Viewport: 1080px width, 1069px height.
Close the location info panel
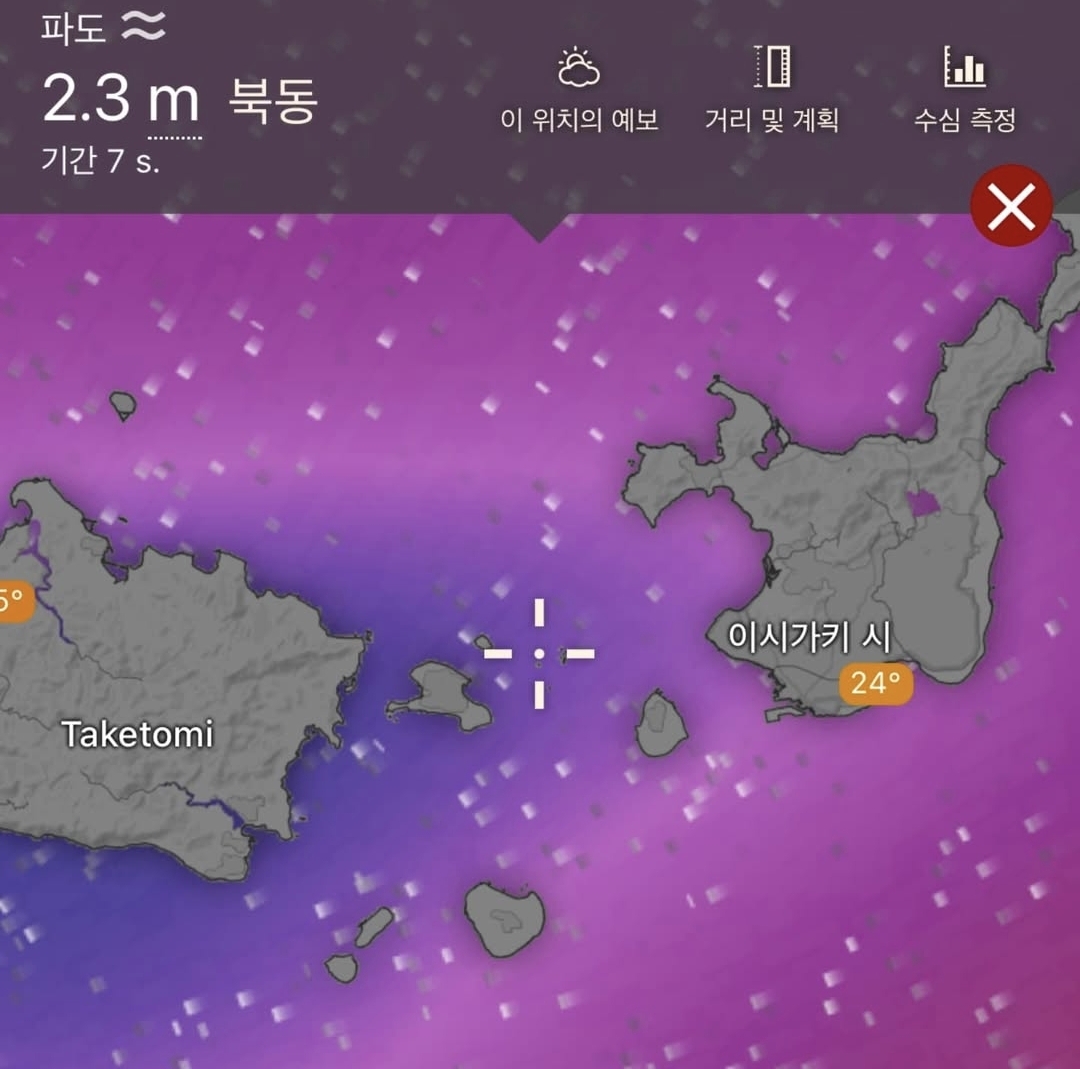coord(1011,206)
